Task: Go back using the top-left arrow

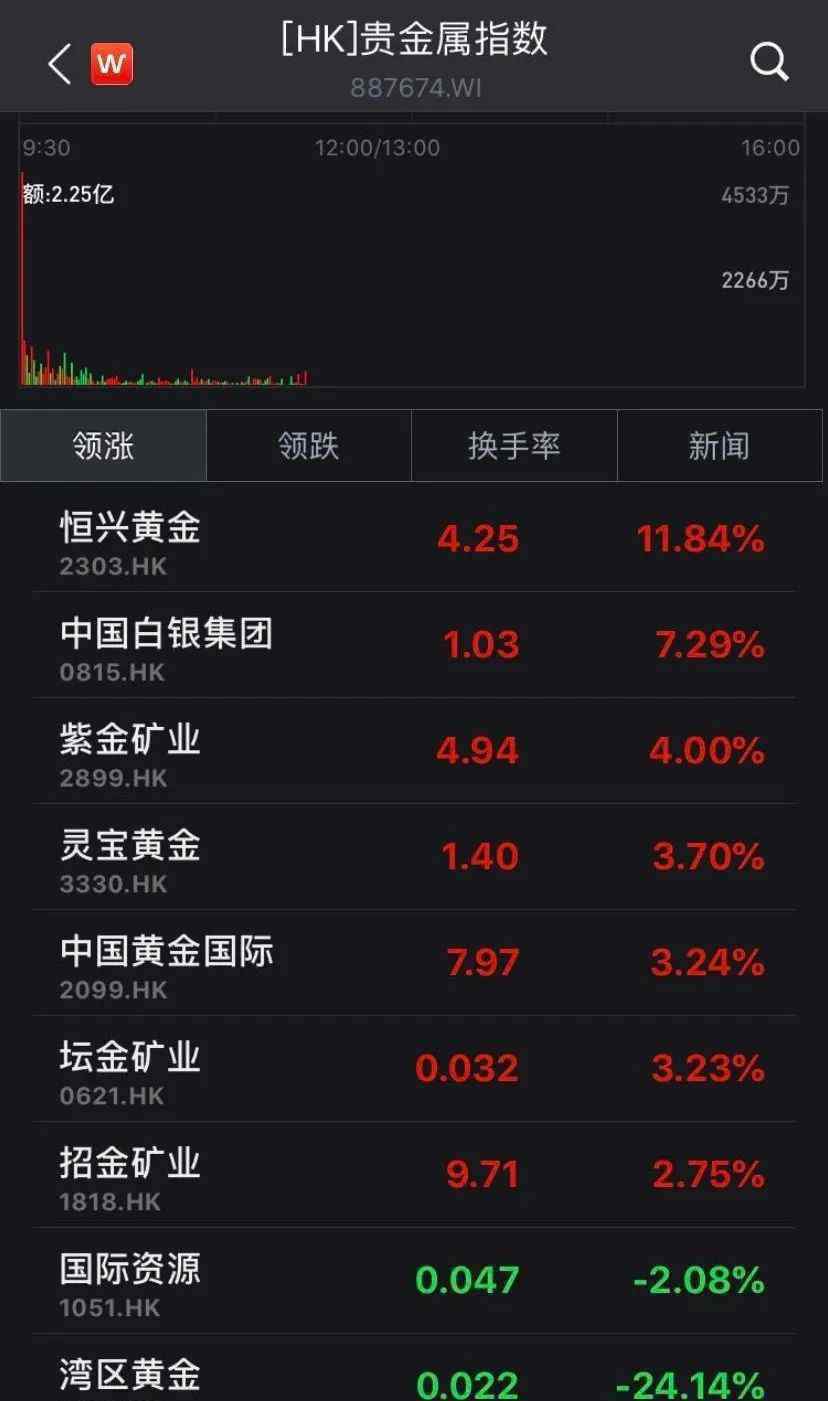Action: pos(59,65)
